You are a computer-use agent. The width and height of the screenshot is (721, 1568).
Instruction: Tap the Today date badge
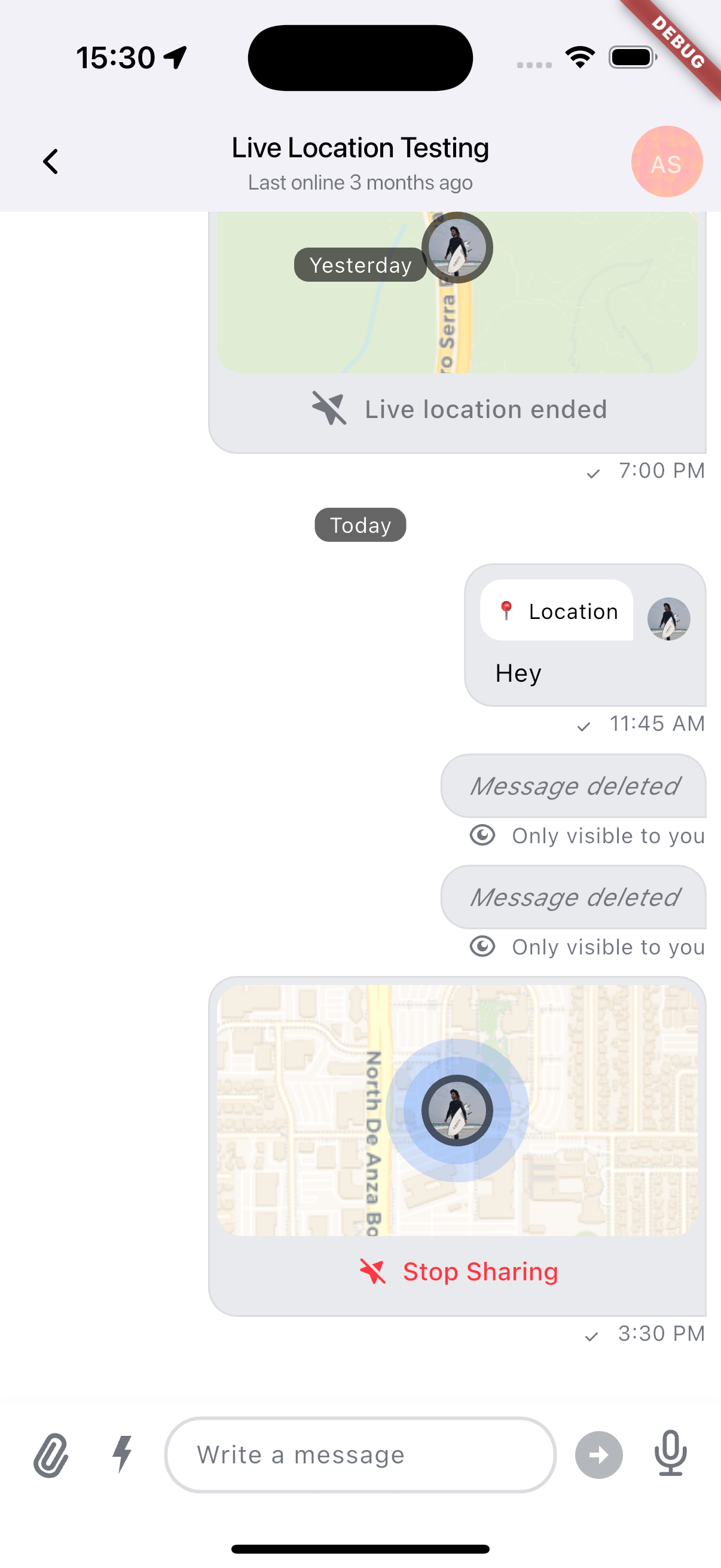[x=359, y=524]
